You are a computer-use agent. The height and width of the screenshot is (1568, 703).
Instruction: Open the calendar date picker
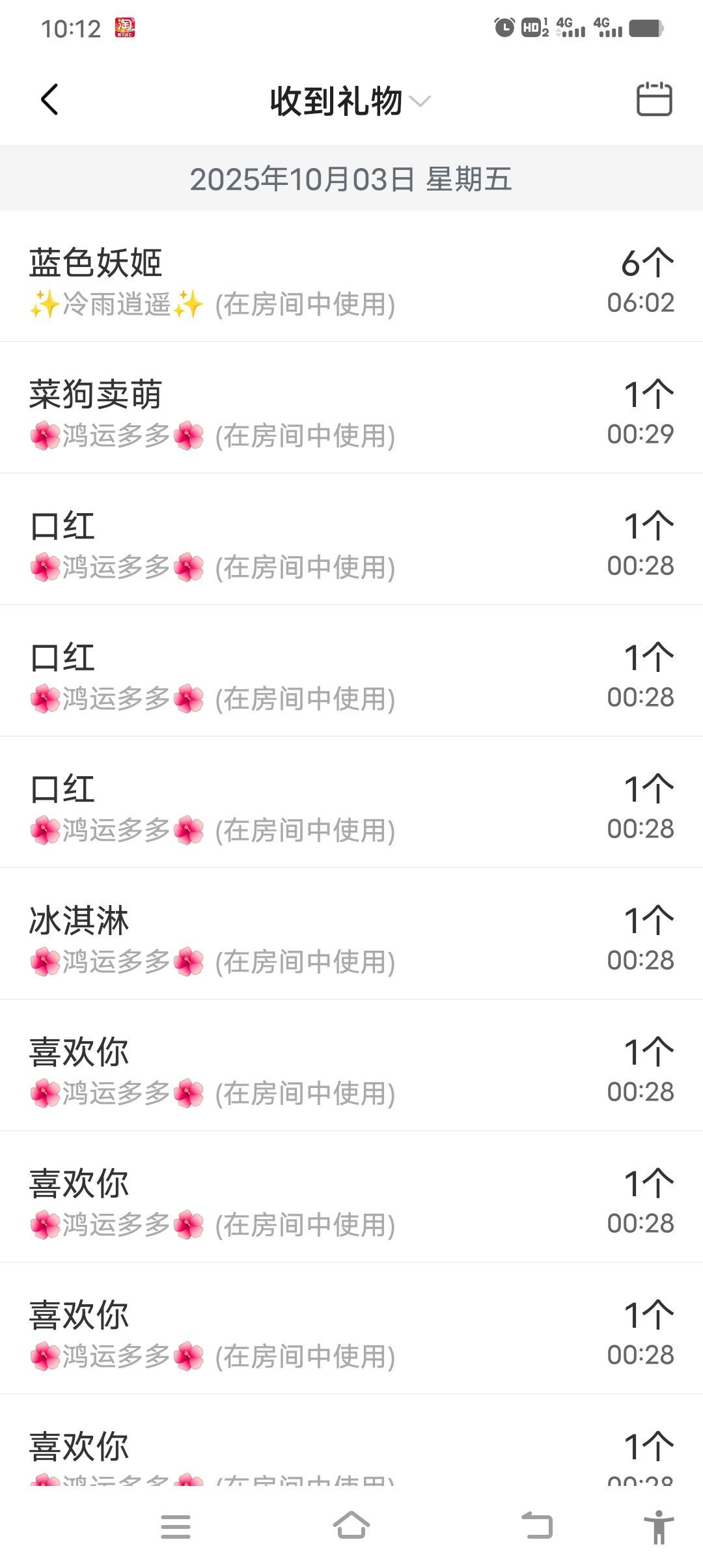point(654,100)
